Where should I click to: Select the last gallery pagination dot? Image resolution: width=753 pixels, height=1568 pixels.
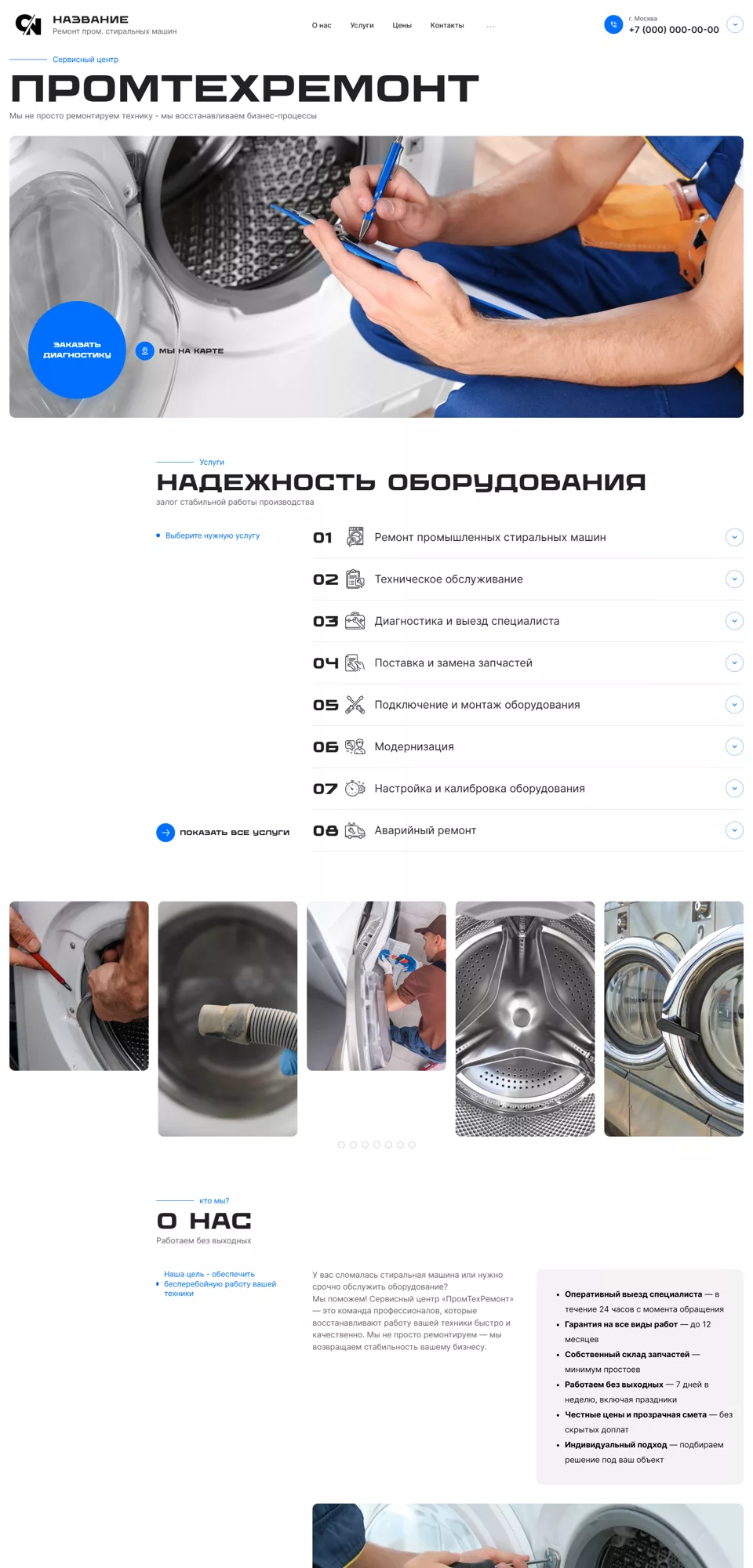pyautogui.click(x=412, y=1145)
